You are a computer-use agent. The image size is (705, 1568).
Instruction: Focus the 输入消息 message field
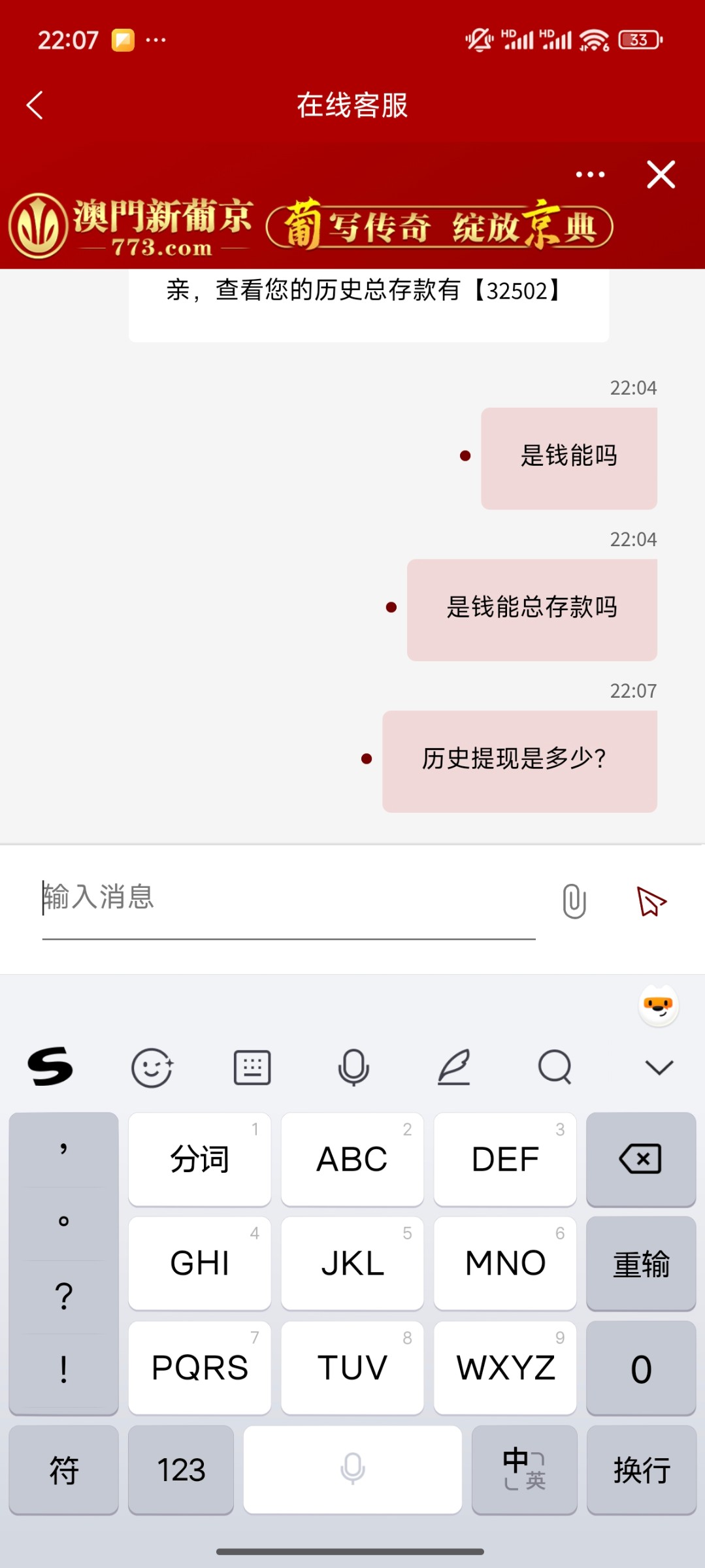pyautogui.click(x=287, y=897)
